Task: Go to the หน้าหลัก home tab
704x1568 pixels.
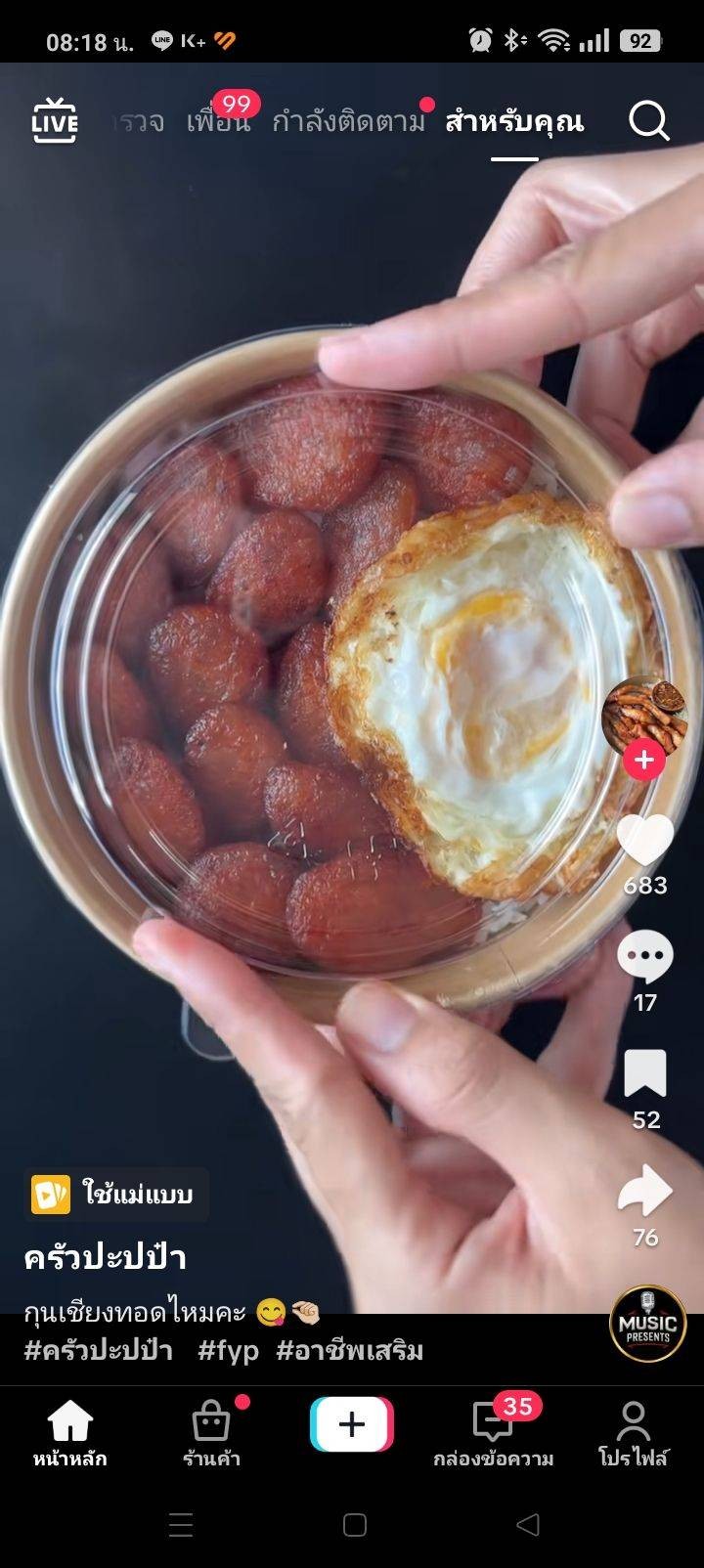Action: 70,1433
